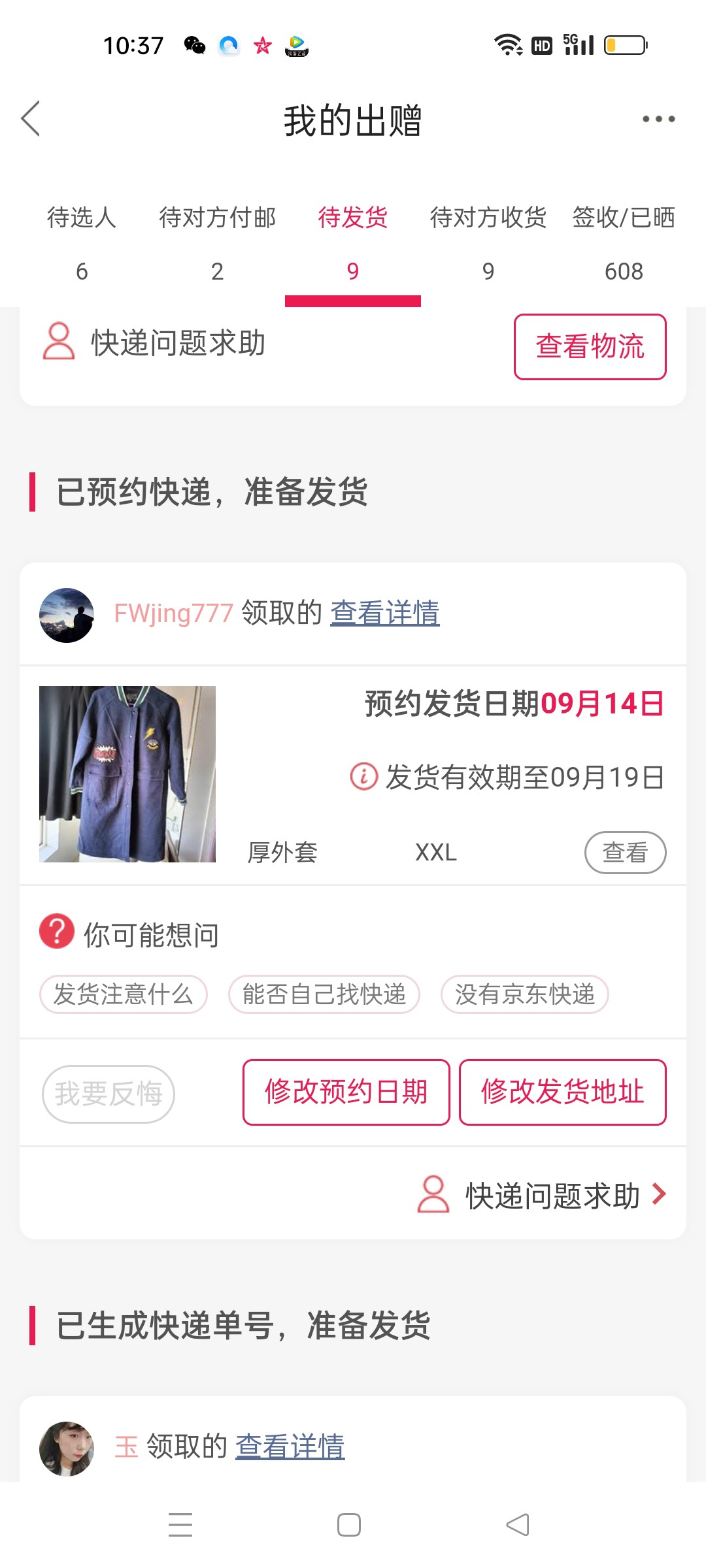Select the 能否自己找快递 chip
Viewport: 706px width, 1568px height.
click(324, 994)
